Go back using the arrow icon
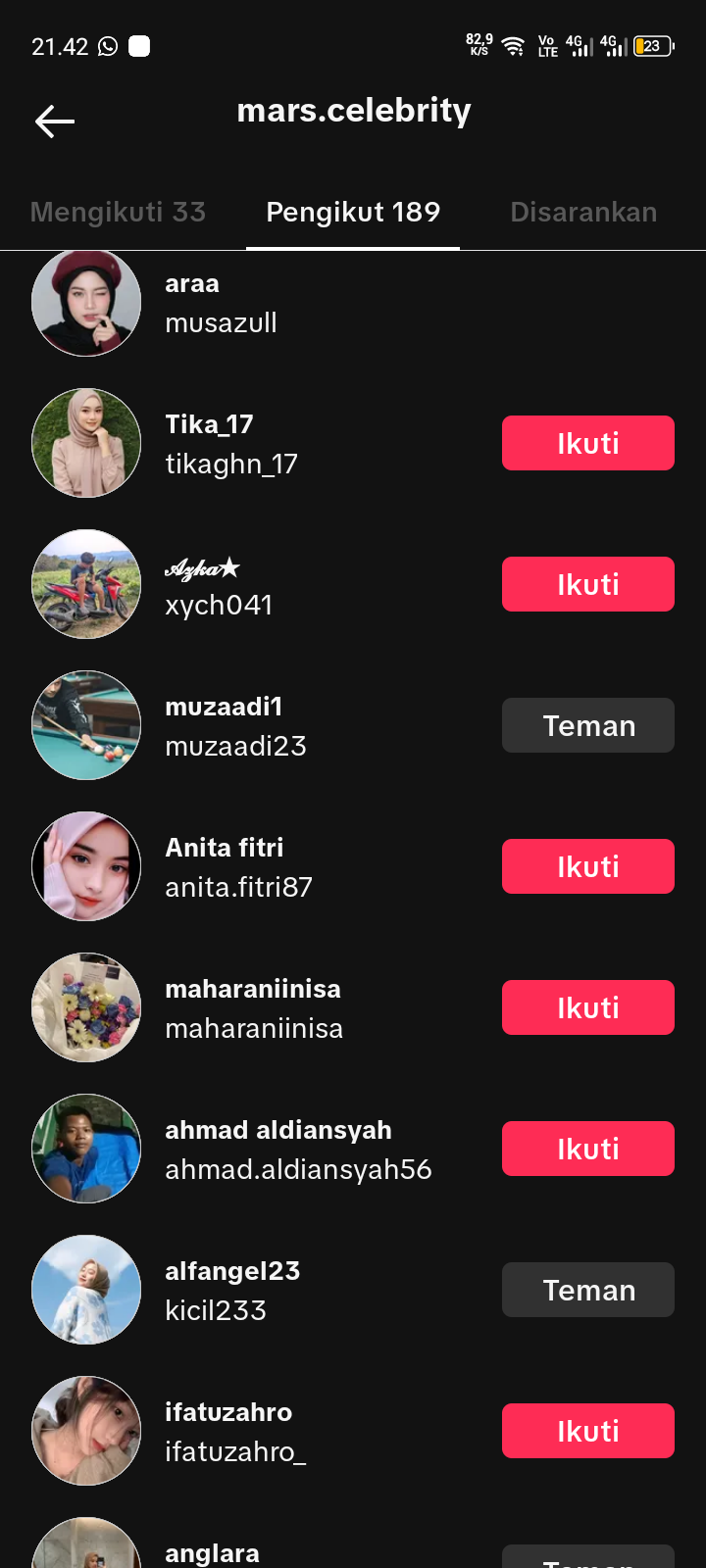 55,122
